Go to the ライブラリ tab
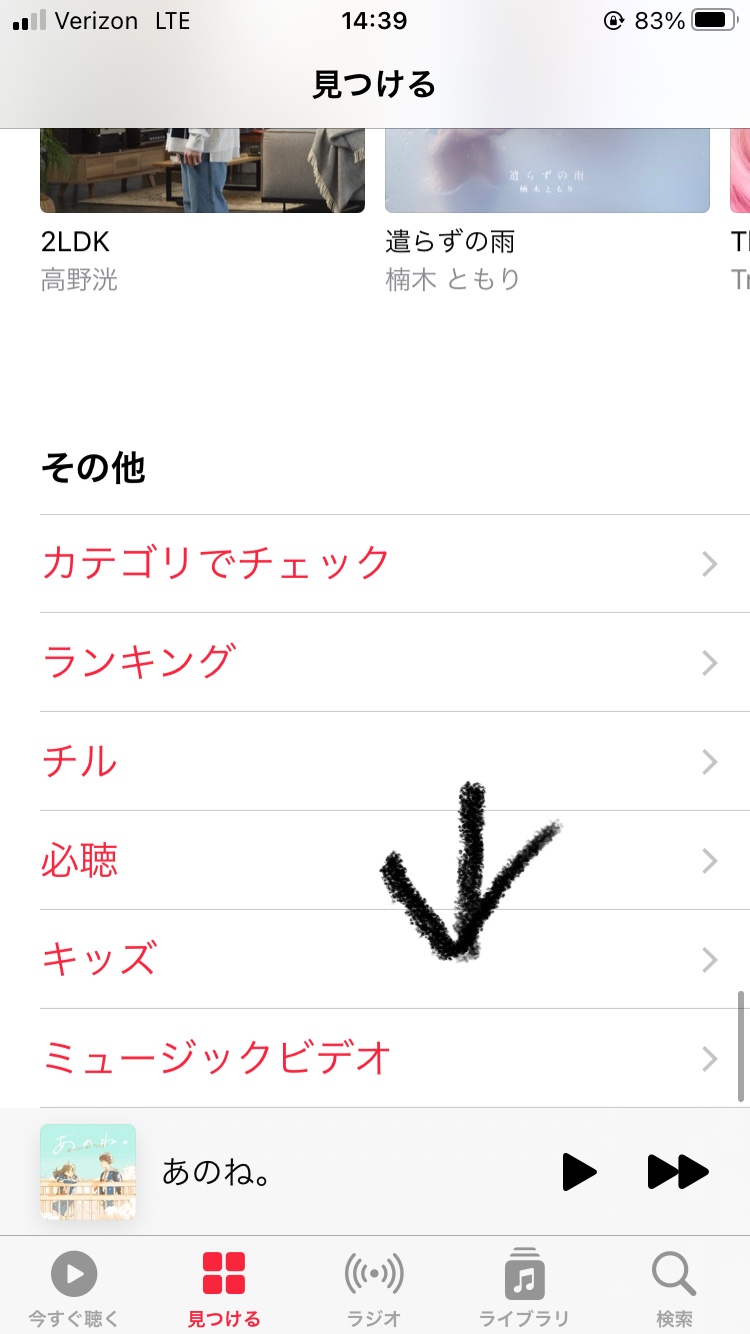Image resolution: width=750 pixels, height=1334 pixels. pyautogui.click(x=524, y=1288)
